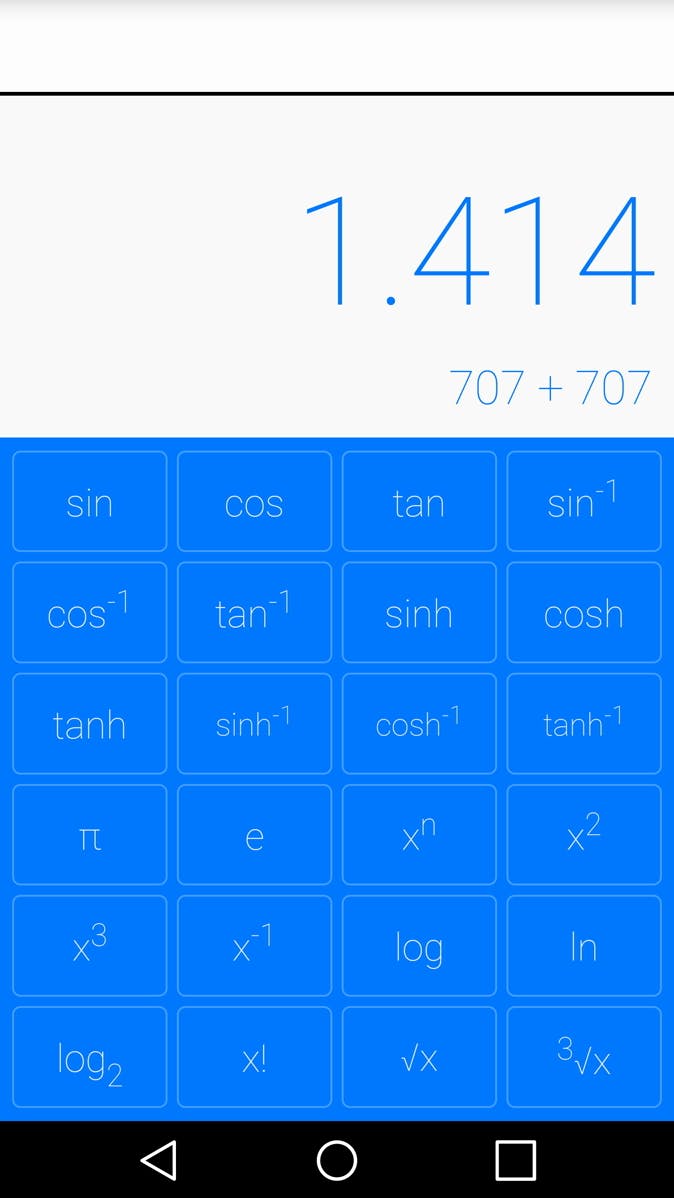Tap the inverse sine button

click(x=583, y=501)
